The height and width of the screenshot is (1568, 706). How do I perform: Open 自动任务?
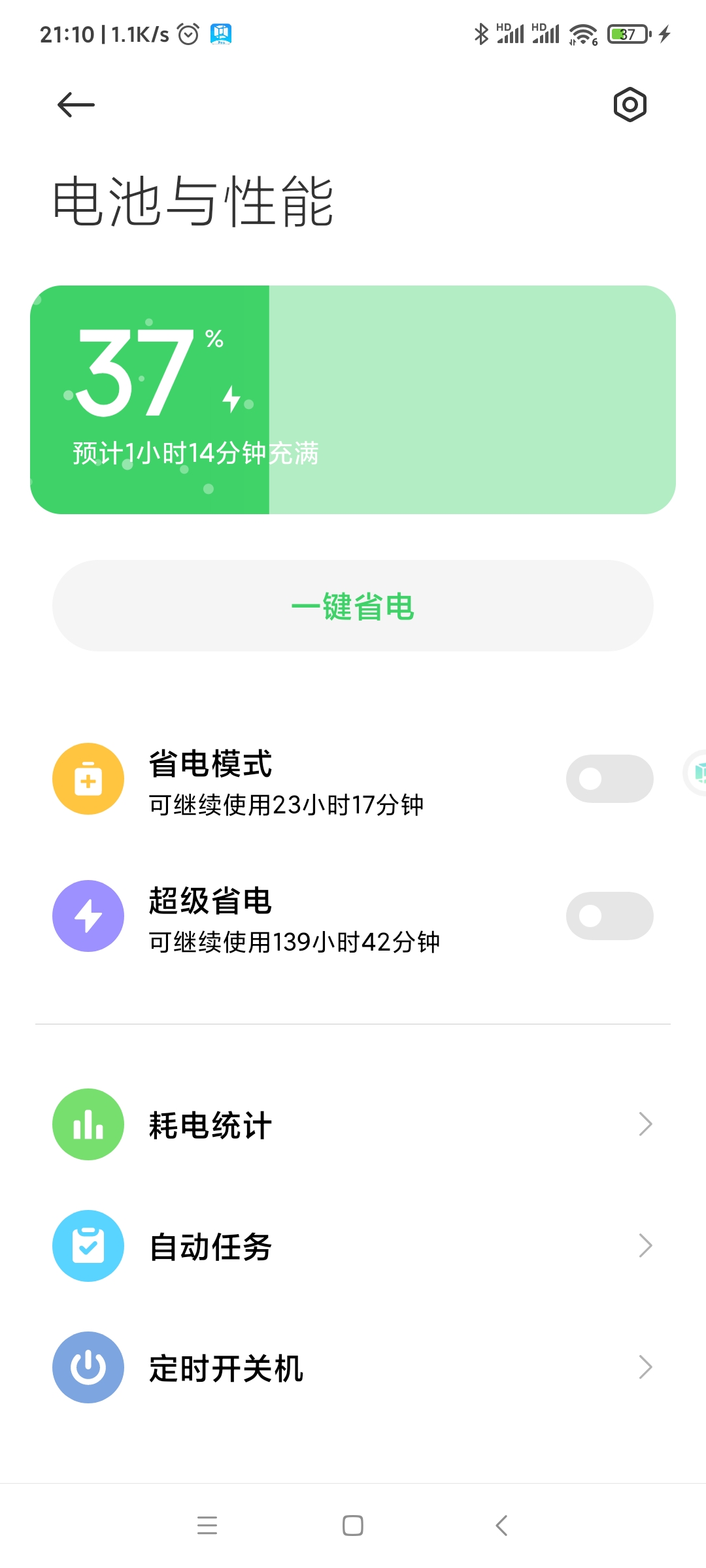click(353, 1246)
